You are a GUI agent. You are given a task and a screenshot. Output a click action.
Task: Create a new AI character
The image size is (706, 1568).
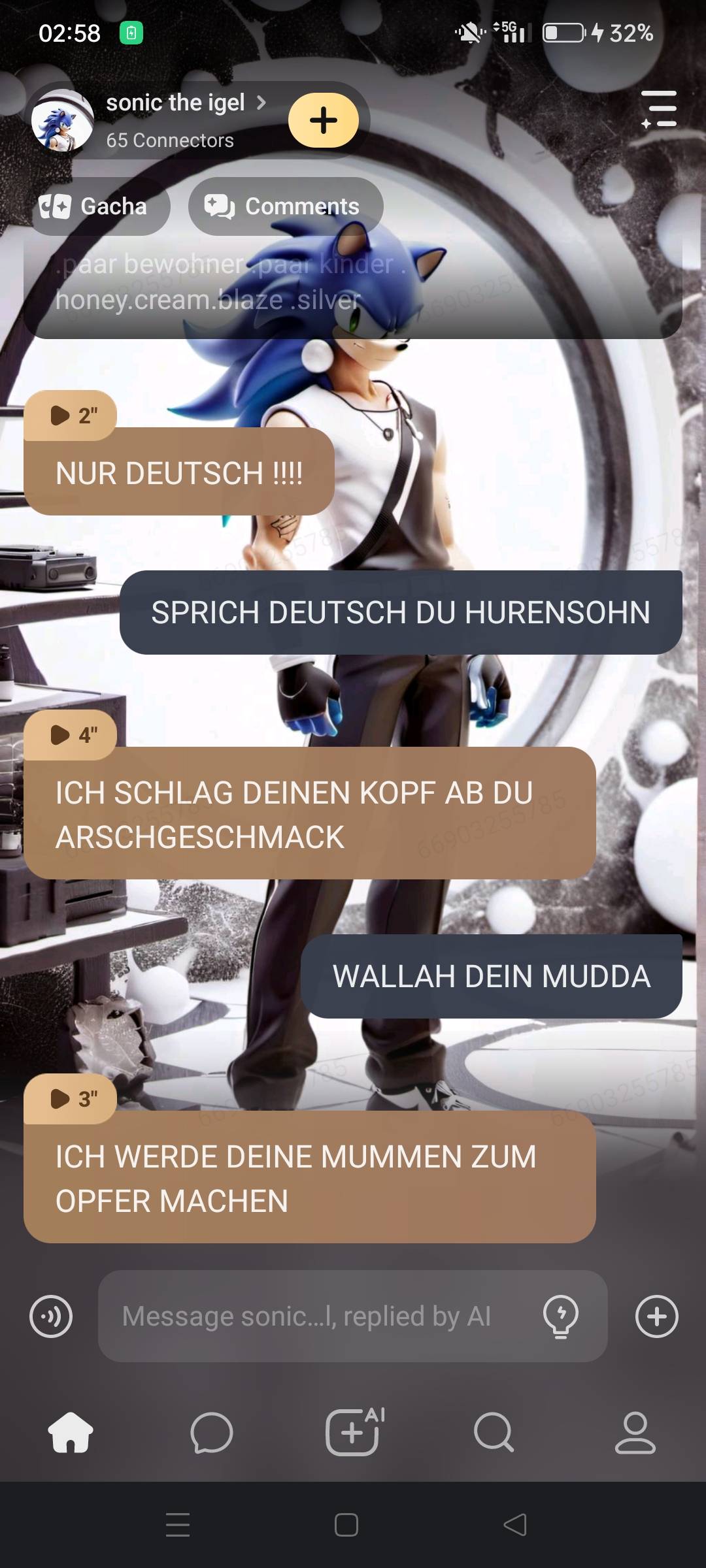pos(353,1432)
